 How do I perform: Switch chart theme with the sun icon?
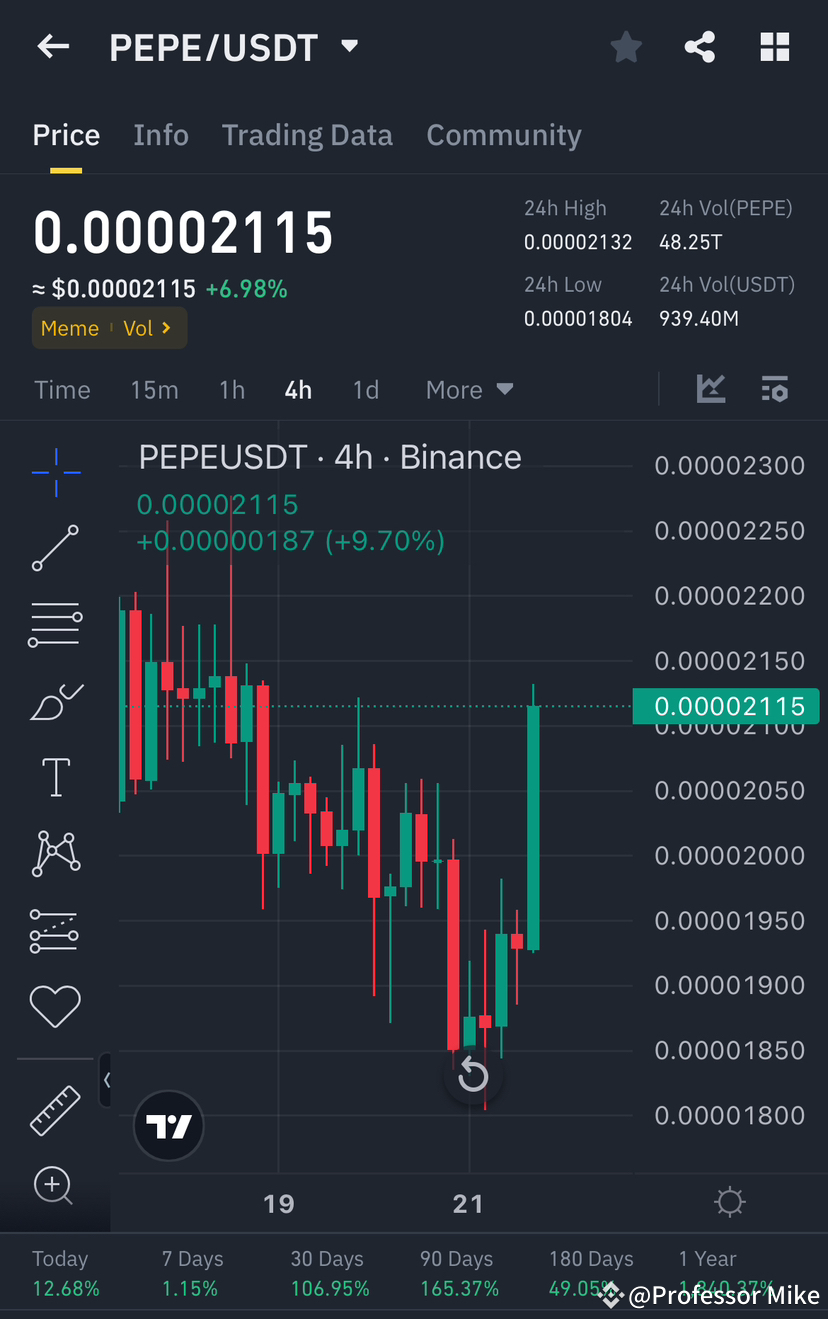[x=729, y=1201]
